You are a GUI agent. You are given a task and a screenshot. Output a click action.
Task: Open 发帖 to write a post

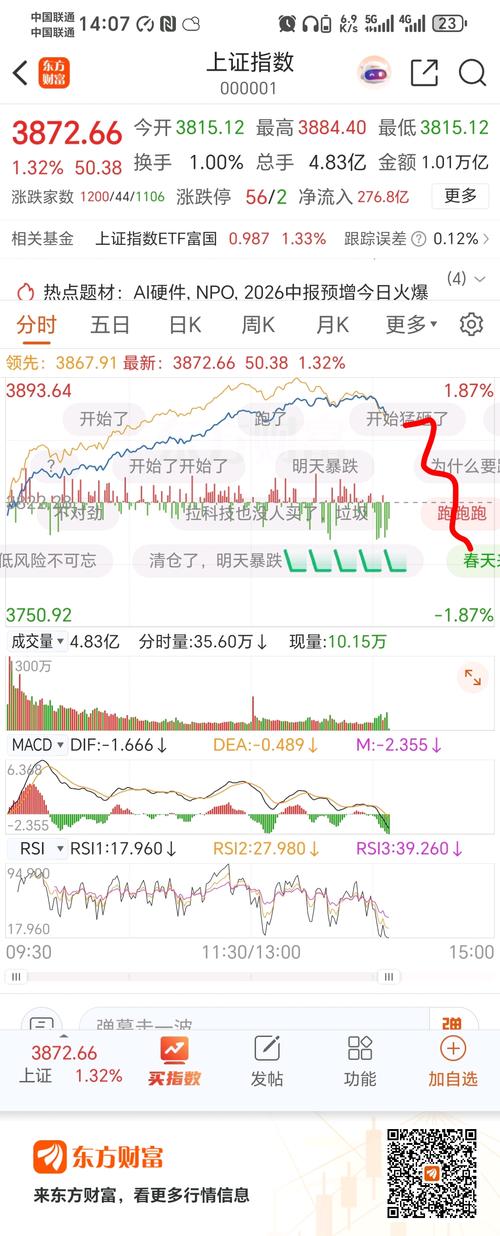tap(267, 1060)
